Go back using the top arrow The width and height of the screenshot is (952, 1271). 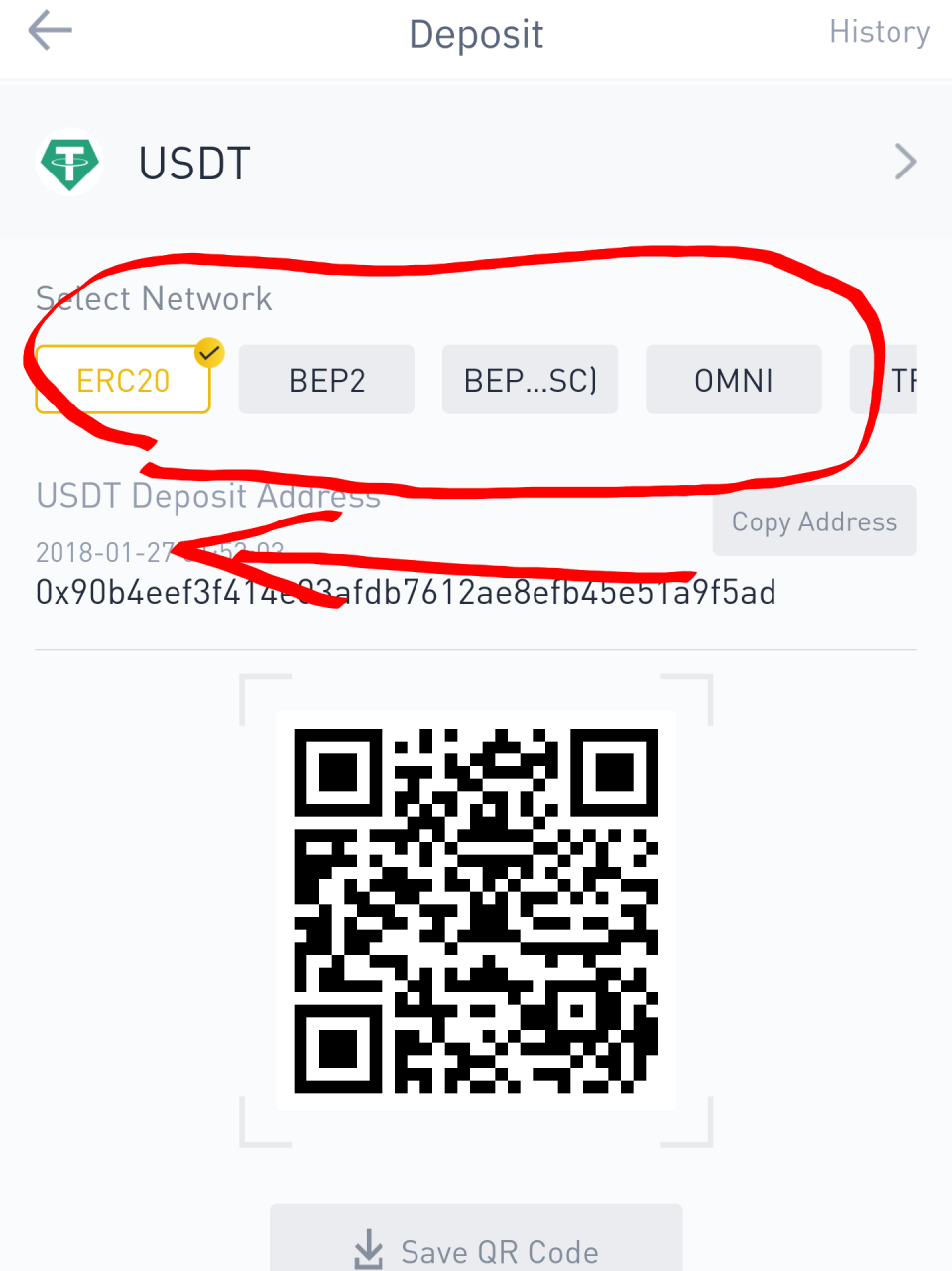click(50, 32)
